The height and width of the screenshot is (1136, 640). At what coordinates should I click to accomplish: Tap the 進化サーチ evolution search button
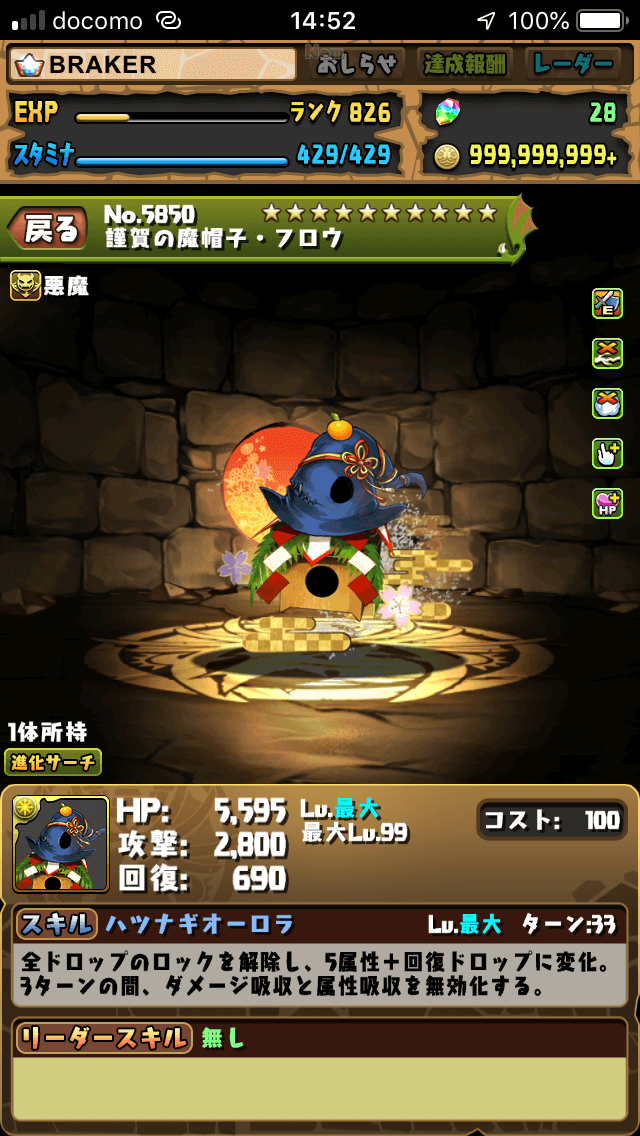(53, 762)
